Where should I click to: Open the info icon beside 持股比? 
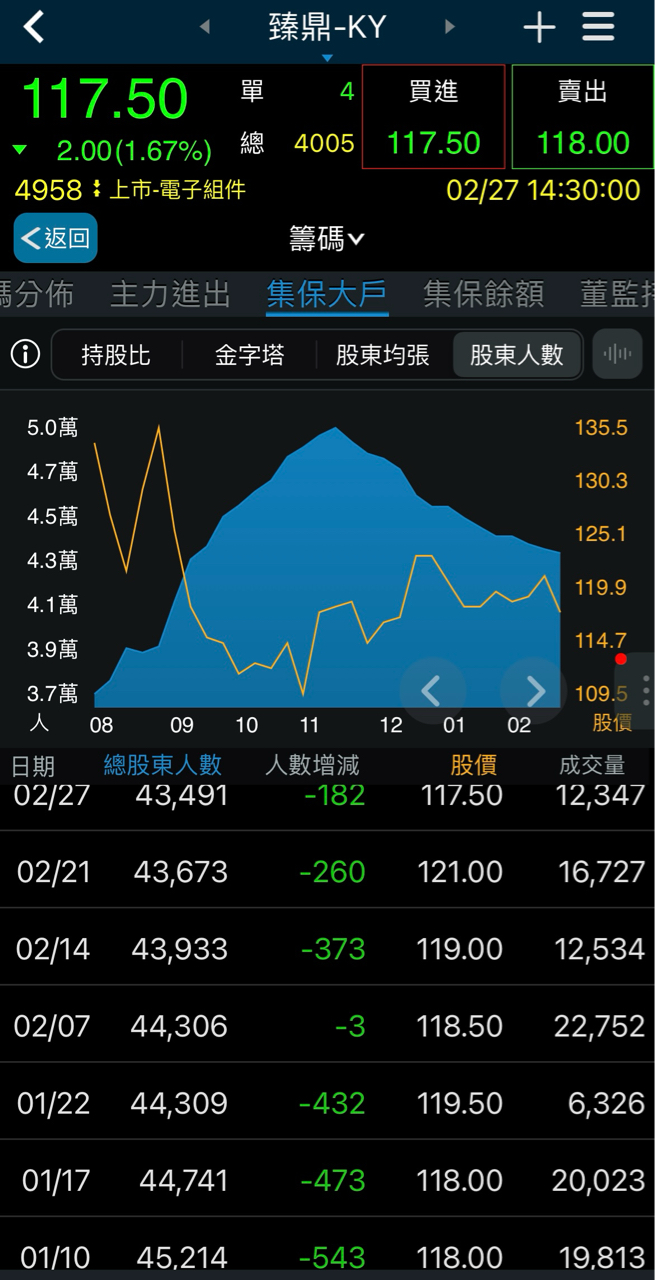click(25, 354)
